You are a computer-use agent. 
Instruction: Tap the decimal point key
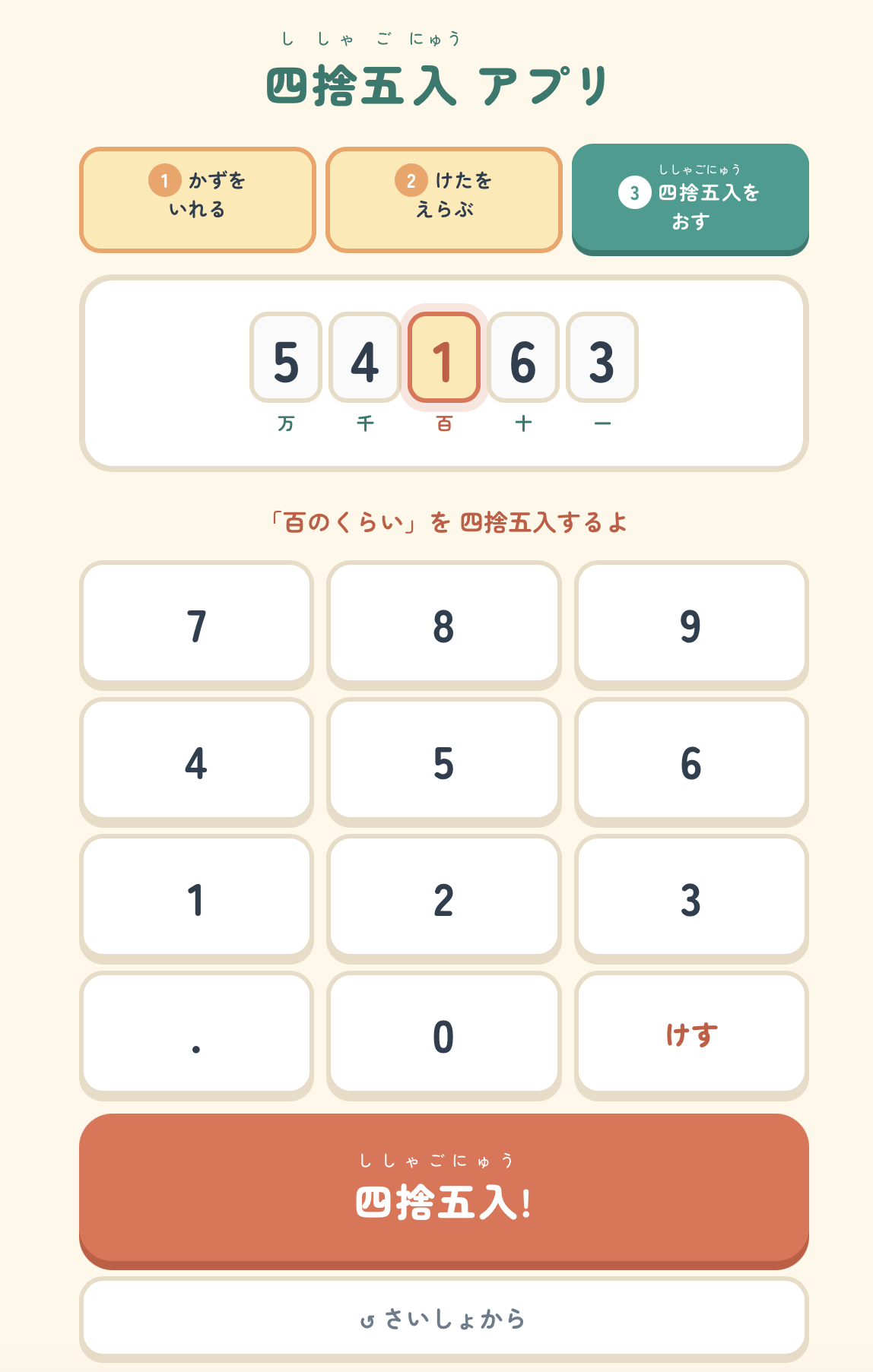tap(196, 1034)
